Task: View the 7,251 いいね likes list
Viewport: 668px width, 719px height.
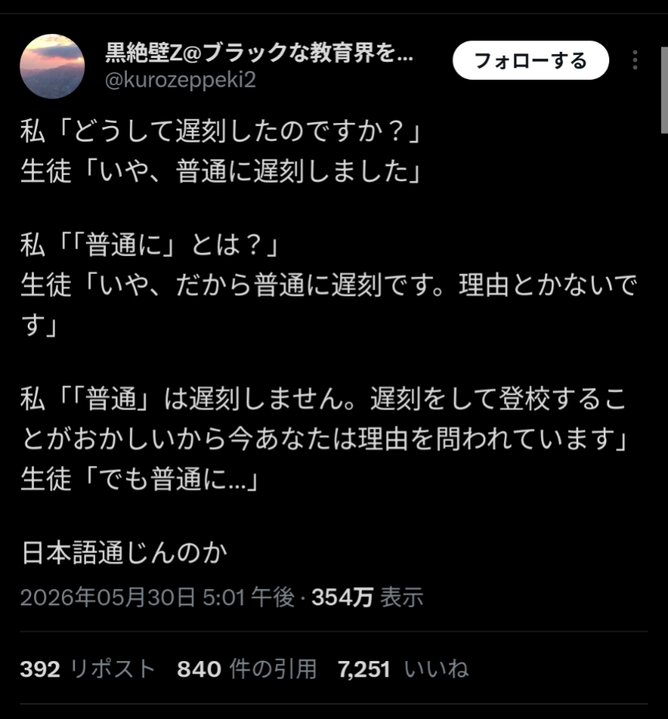Action: click(x=403, y=669)
